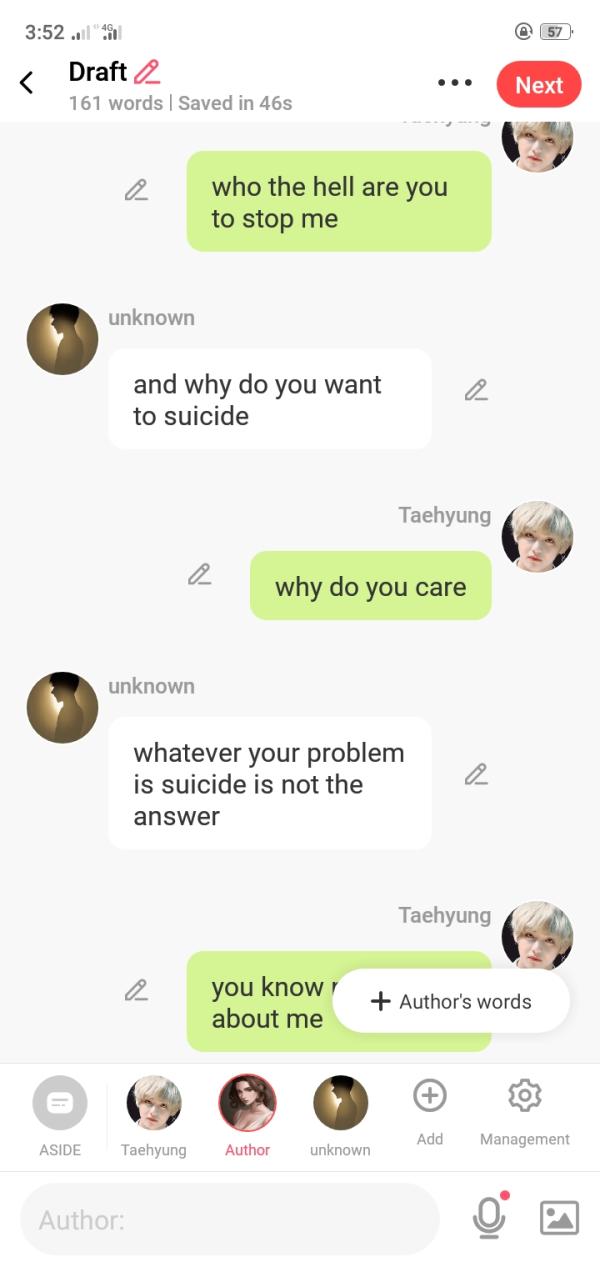Edit the "you know" message
600x1267 pixels.
point(136,990)
